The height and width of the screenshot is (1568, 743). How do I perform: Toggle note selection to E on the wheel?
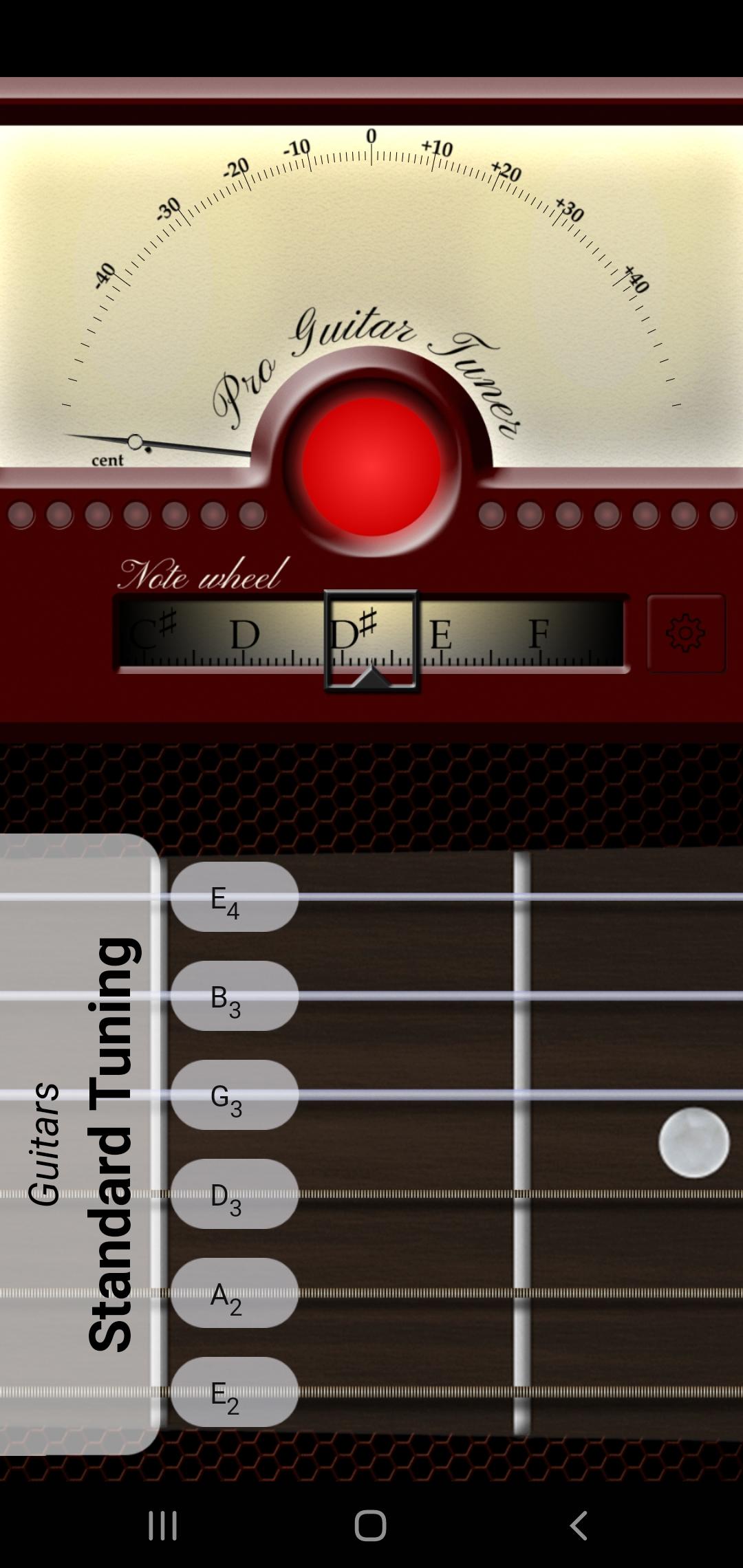pyautogui.click(x=440, y=633)
